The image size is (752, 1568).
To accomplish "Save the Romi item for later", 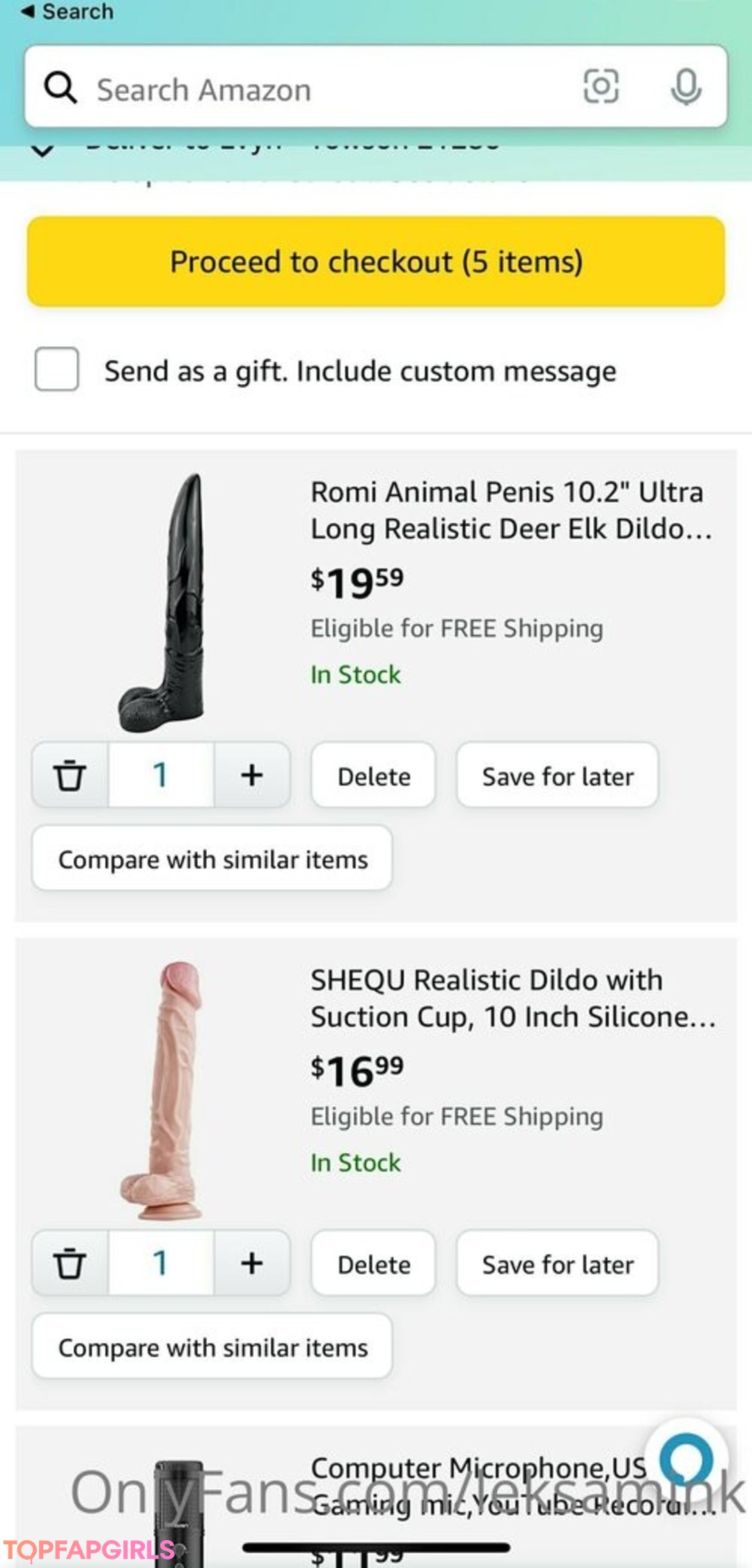I will (558, 775).
